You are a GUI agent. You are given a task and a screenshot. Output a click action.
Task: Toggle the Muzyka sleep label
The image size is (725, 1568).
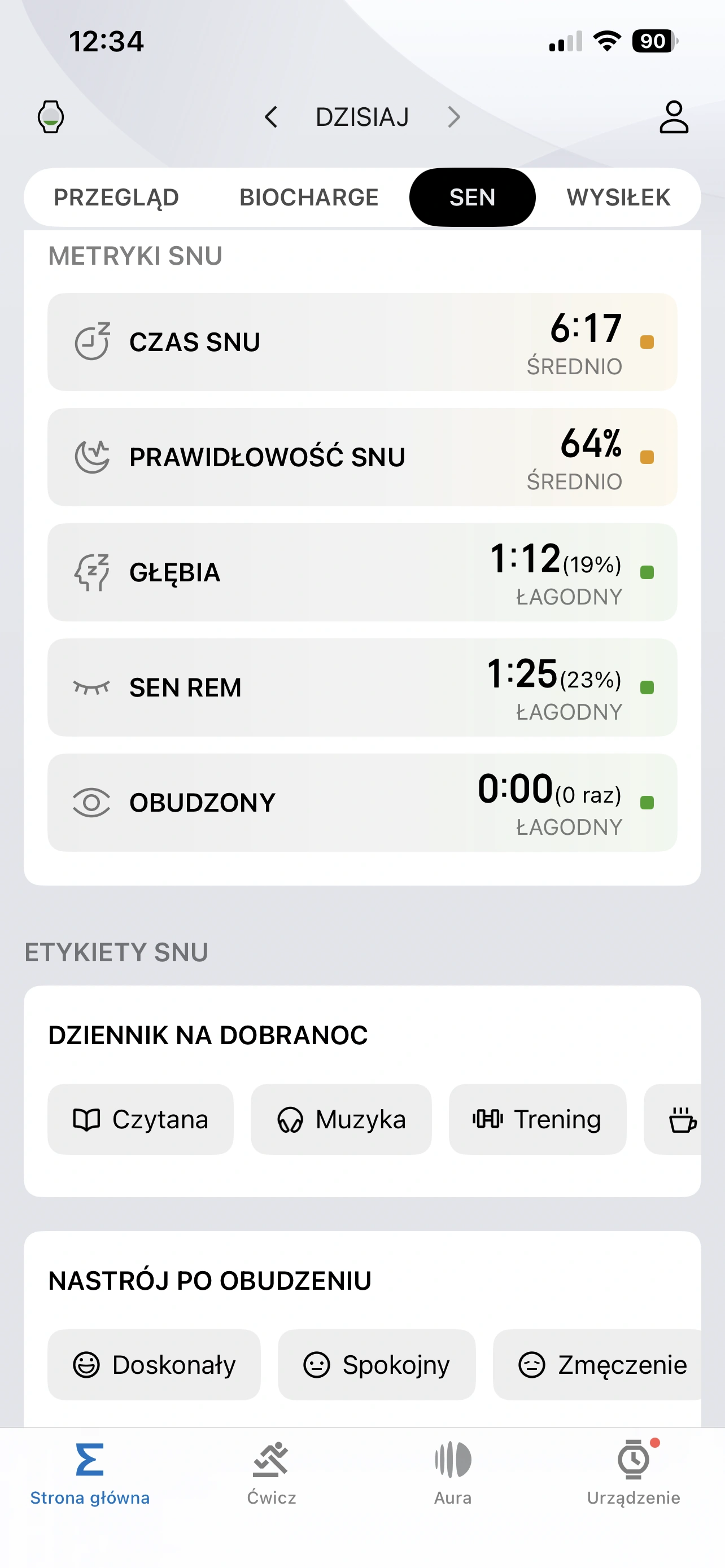click(341, 1119)
